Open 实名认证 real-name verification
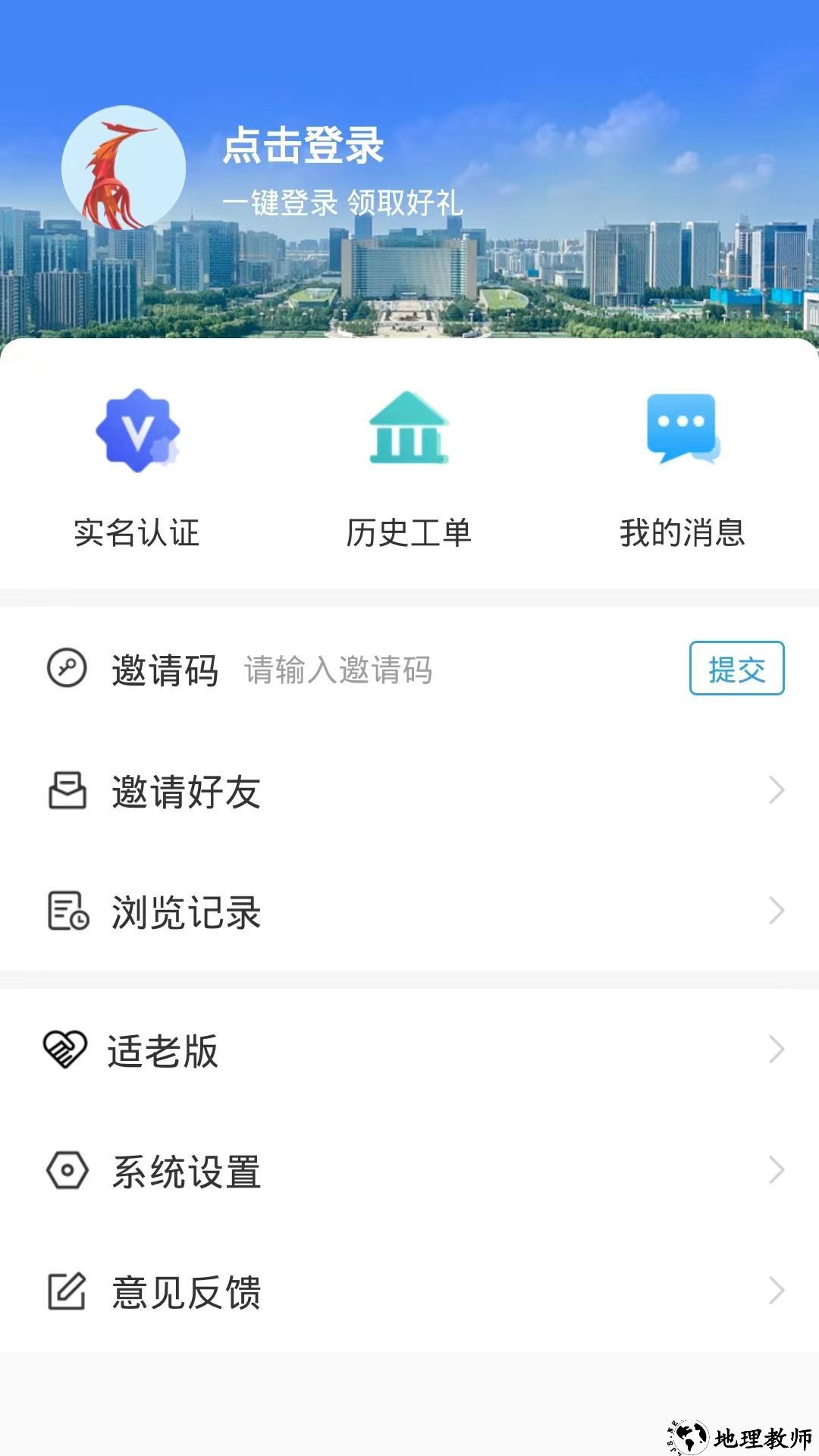819x1456 pixels. pos(136,467)
